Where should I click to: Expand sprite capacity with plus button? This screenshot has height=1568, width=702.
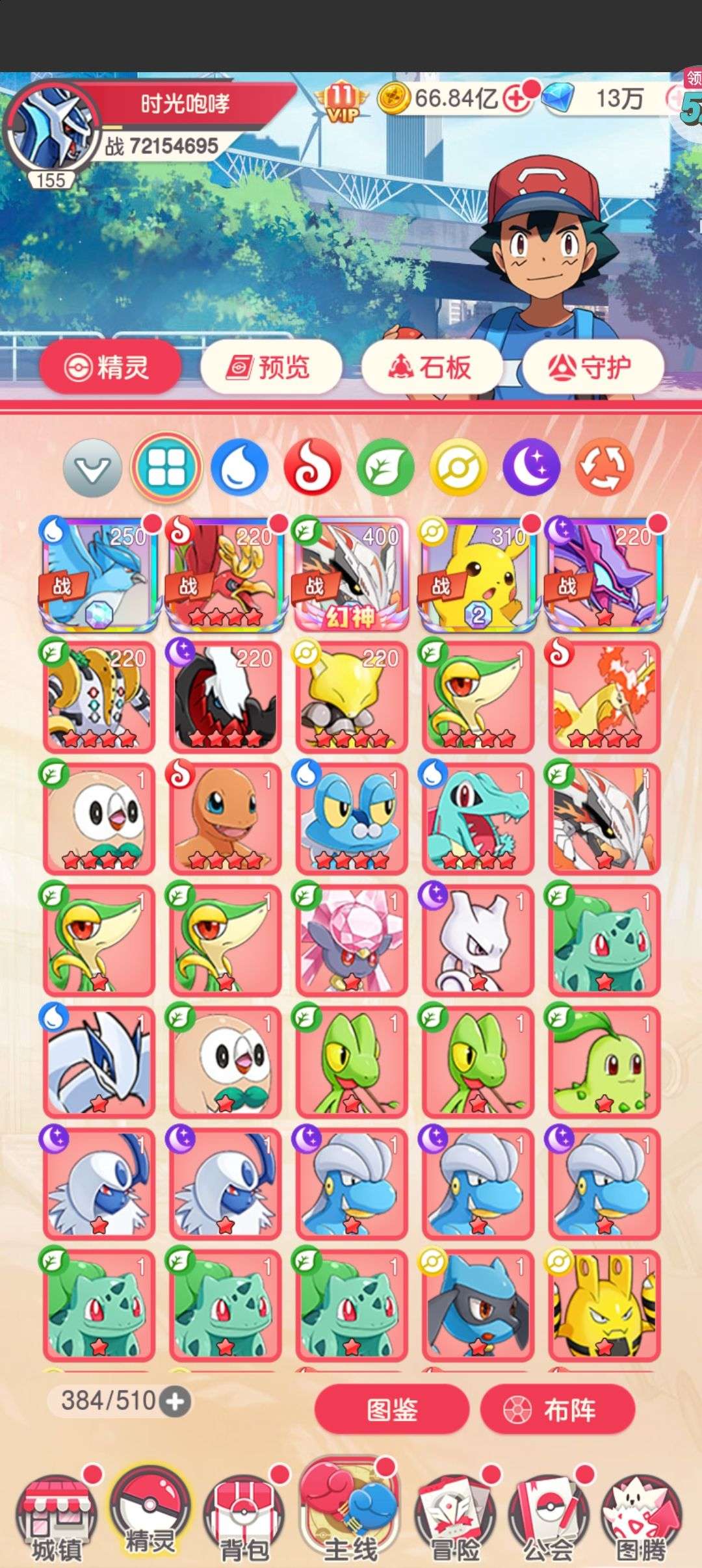[175, 1402]
